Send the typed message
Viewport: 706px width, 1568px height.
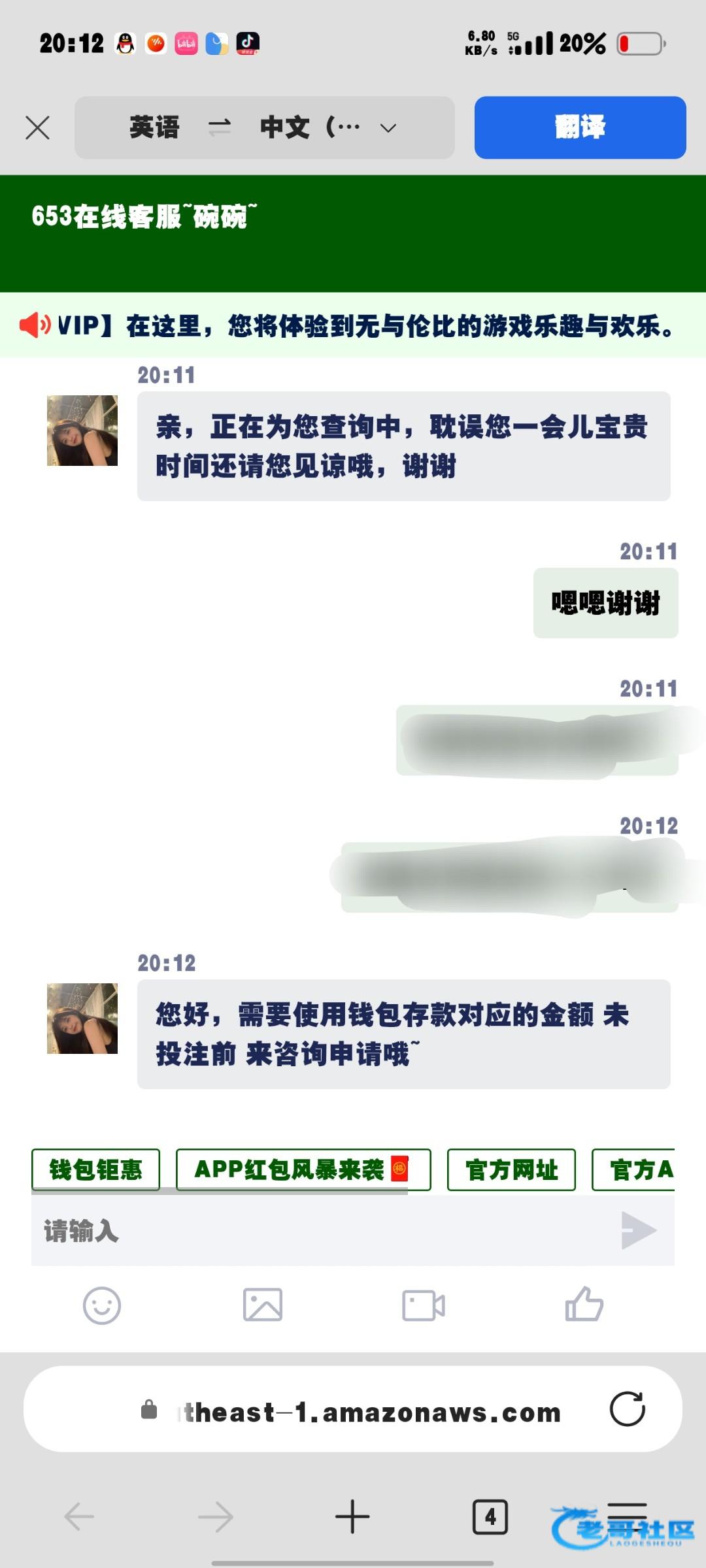click(638, 1230)
